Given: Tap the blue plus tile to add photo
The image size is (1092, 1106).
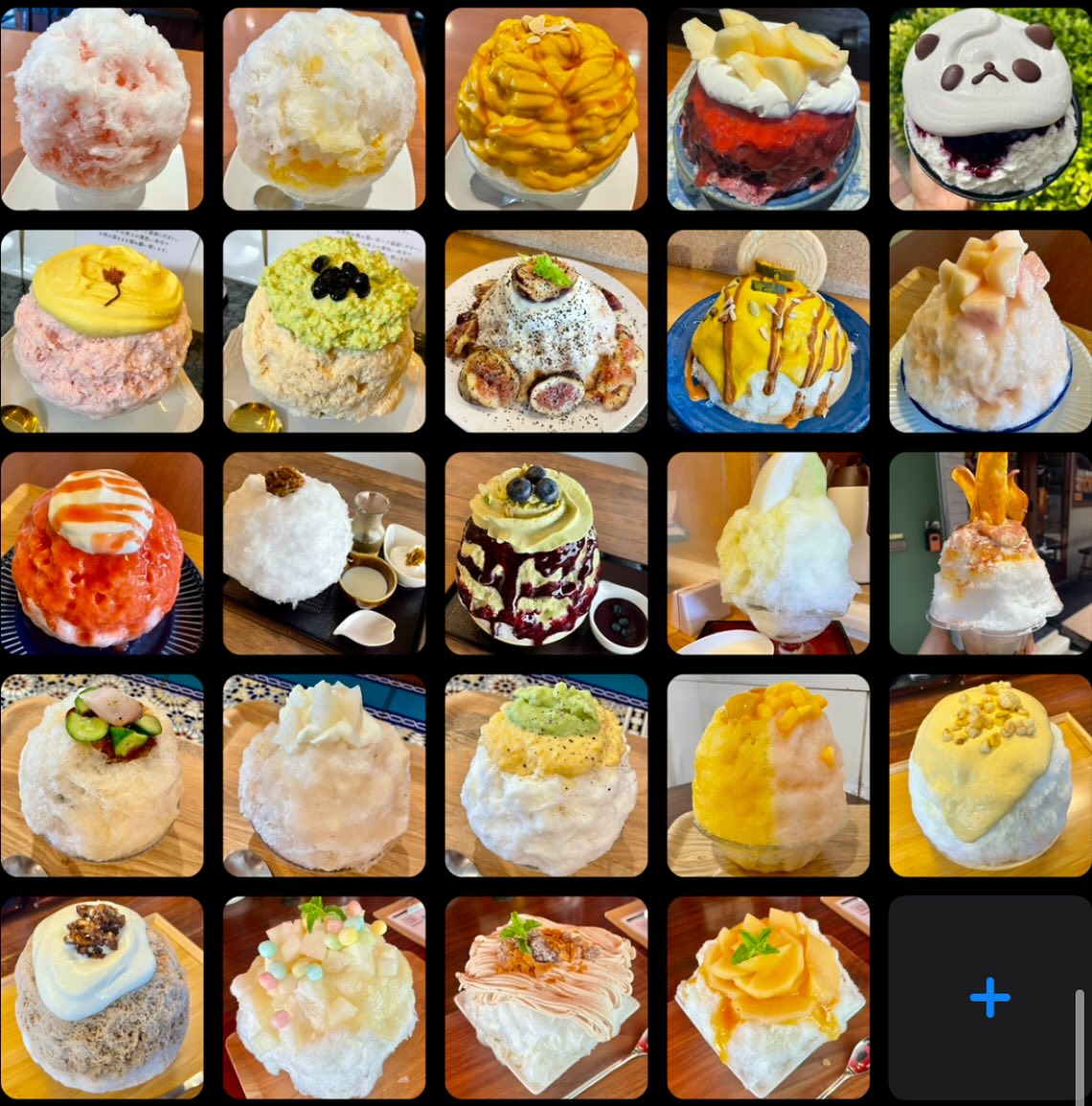Looking at the screenshot, I should (x=990, y=998).
